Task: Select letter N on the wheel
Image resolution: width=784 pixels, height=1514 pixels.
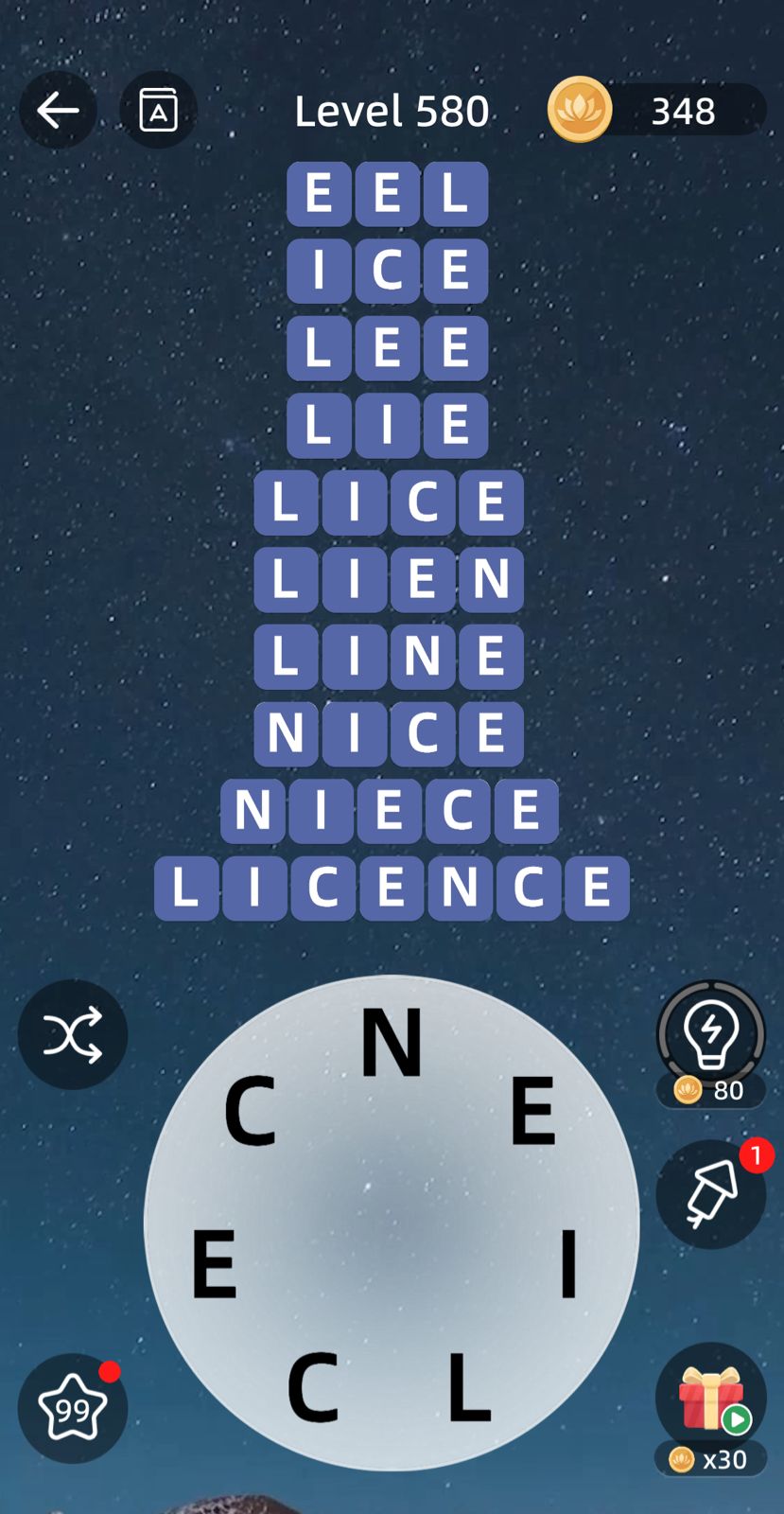Action: pos(392,1043)
